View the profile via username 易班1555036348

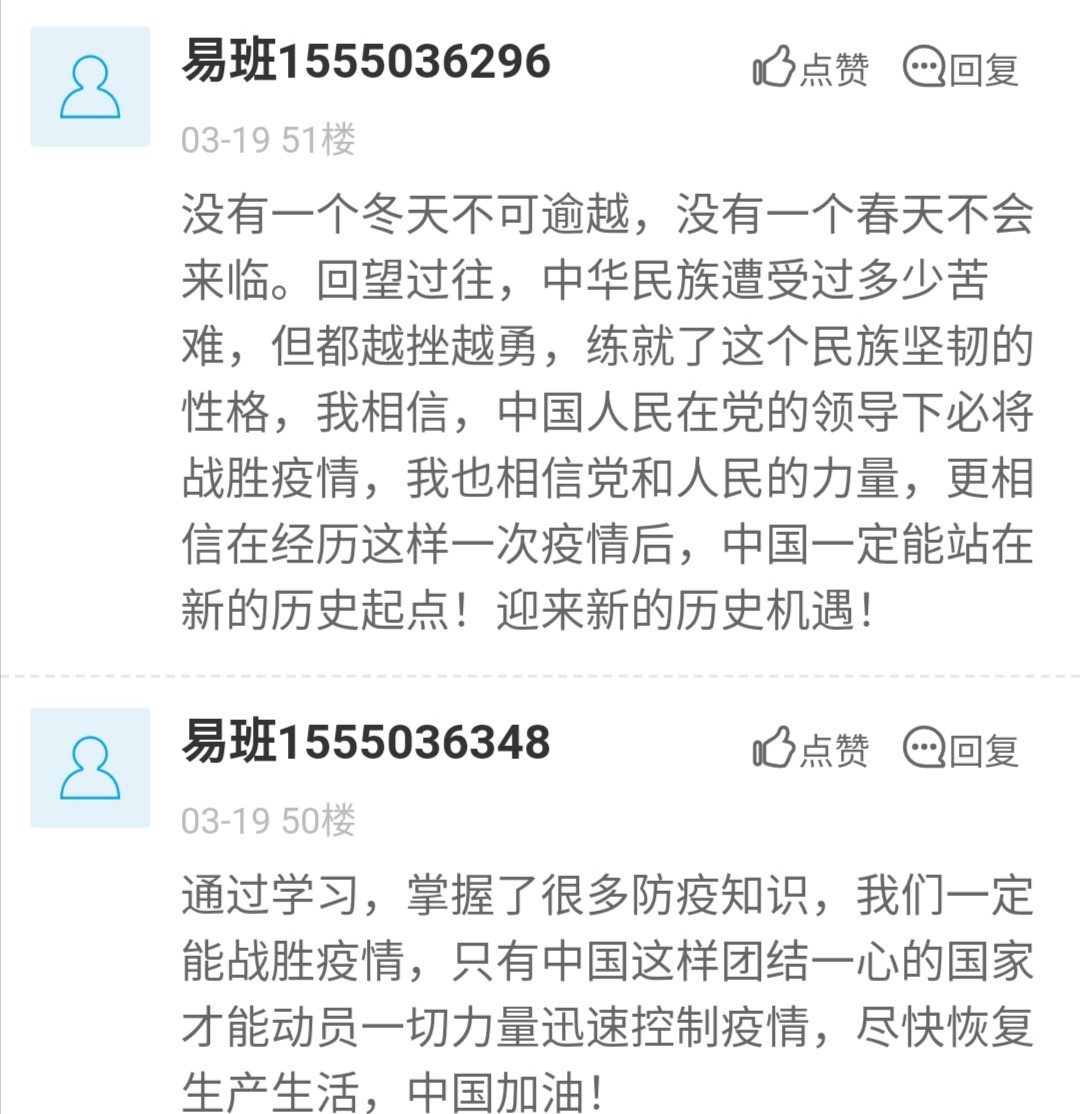pos(366,742)
